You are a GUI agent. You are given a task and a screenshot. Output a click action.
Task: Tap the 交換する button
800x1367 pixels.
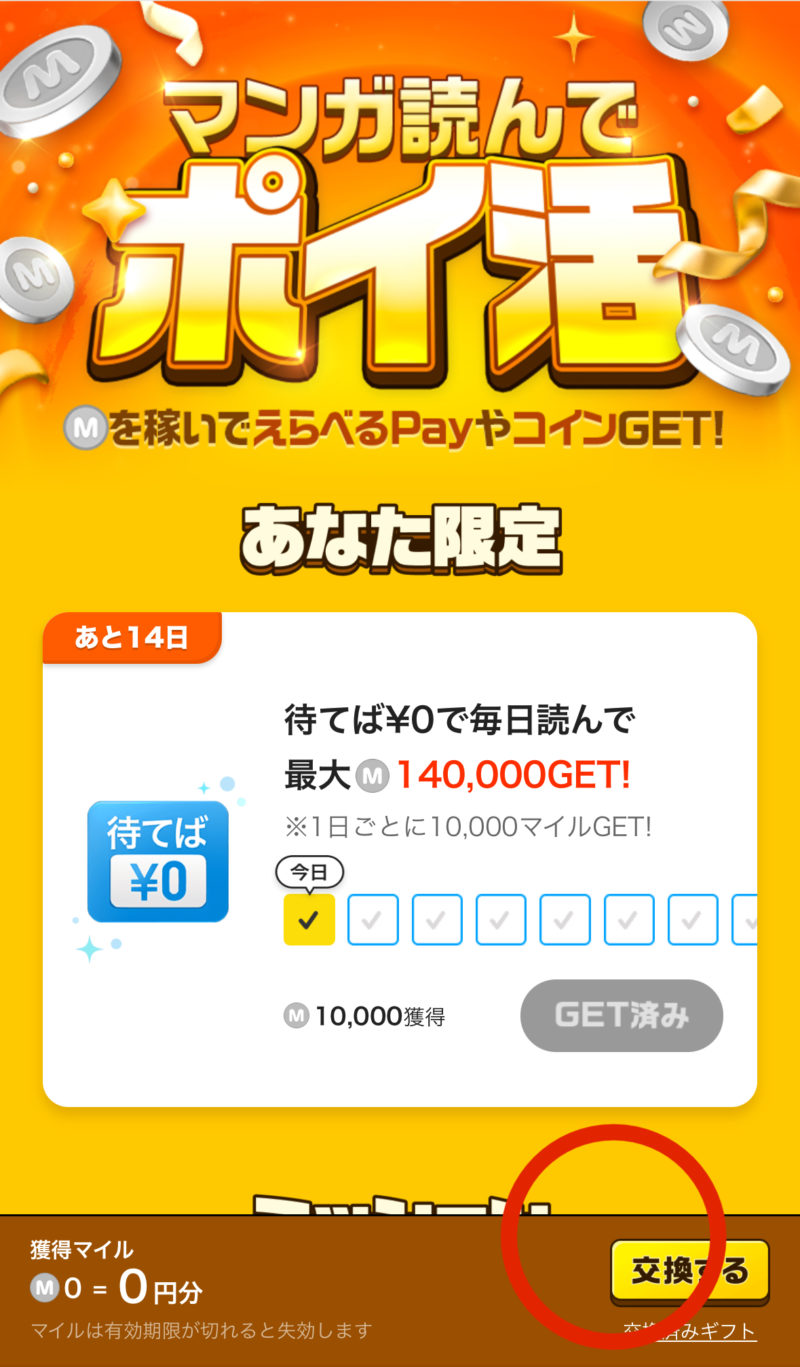tap(689, 1271)
